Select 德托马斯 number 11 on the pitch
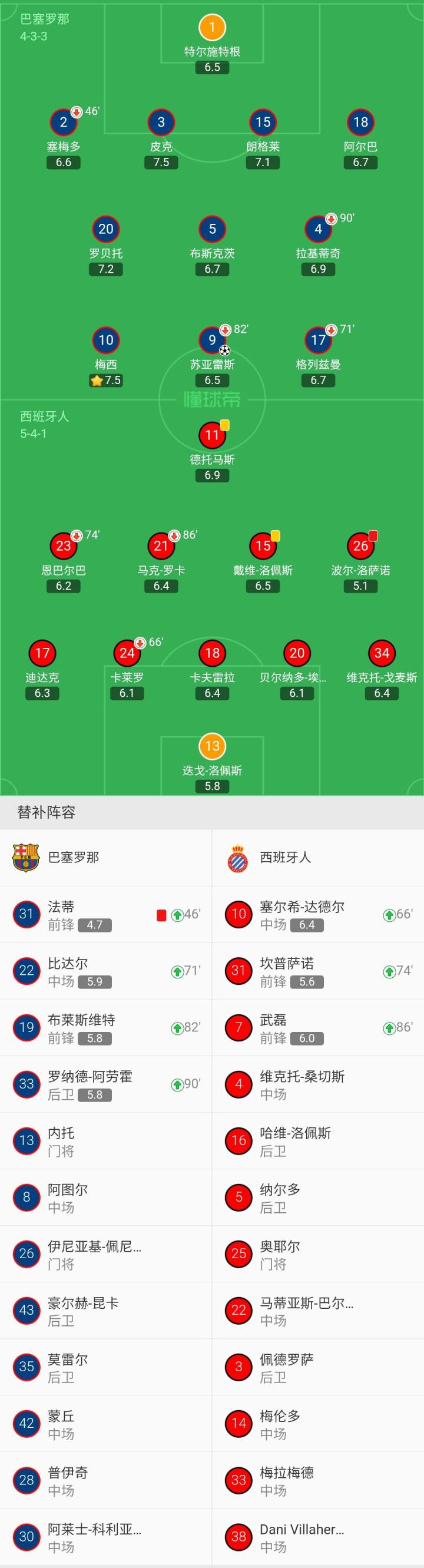The height and width of the screenshot is (1568, 424). [x=211, y=435]
